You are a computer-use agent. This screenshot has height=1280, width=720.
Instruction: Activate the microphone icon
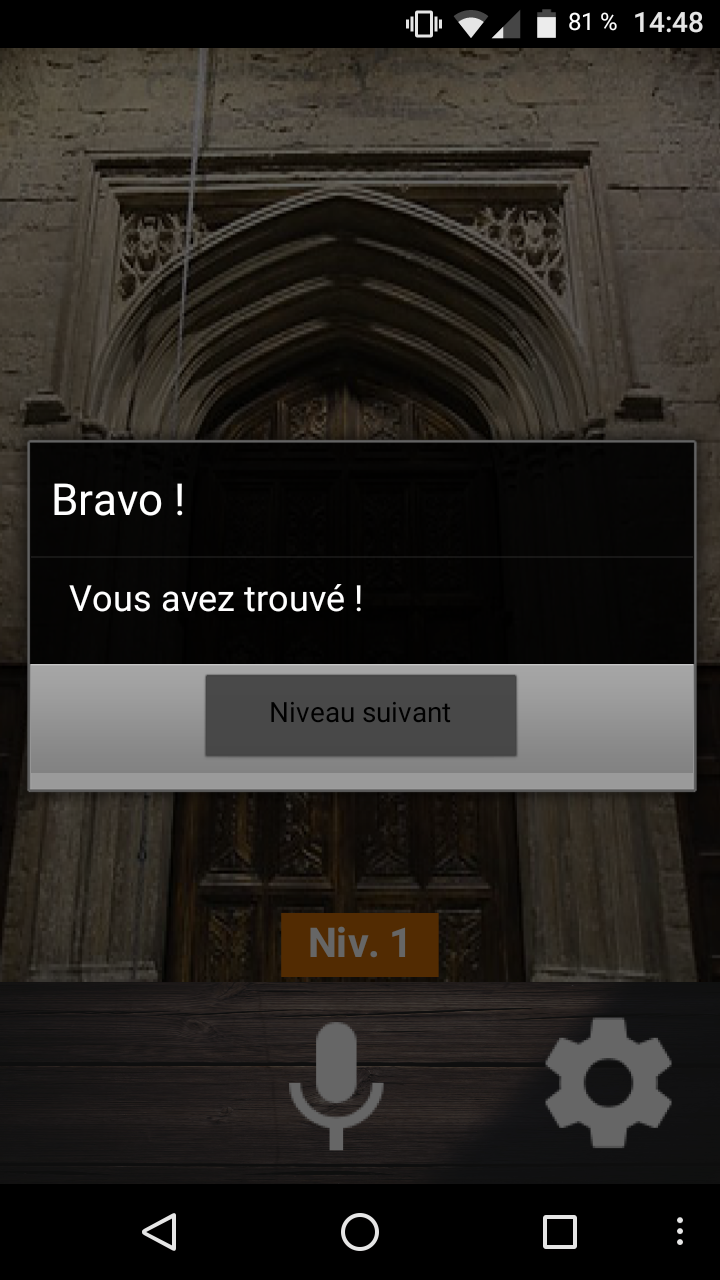coord(336,1086)
